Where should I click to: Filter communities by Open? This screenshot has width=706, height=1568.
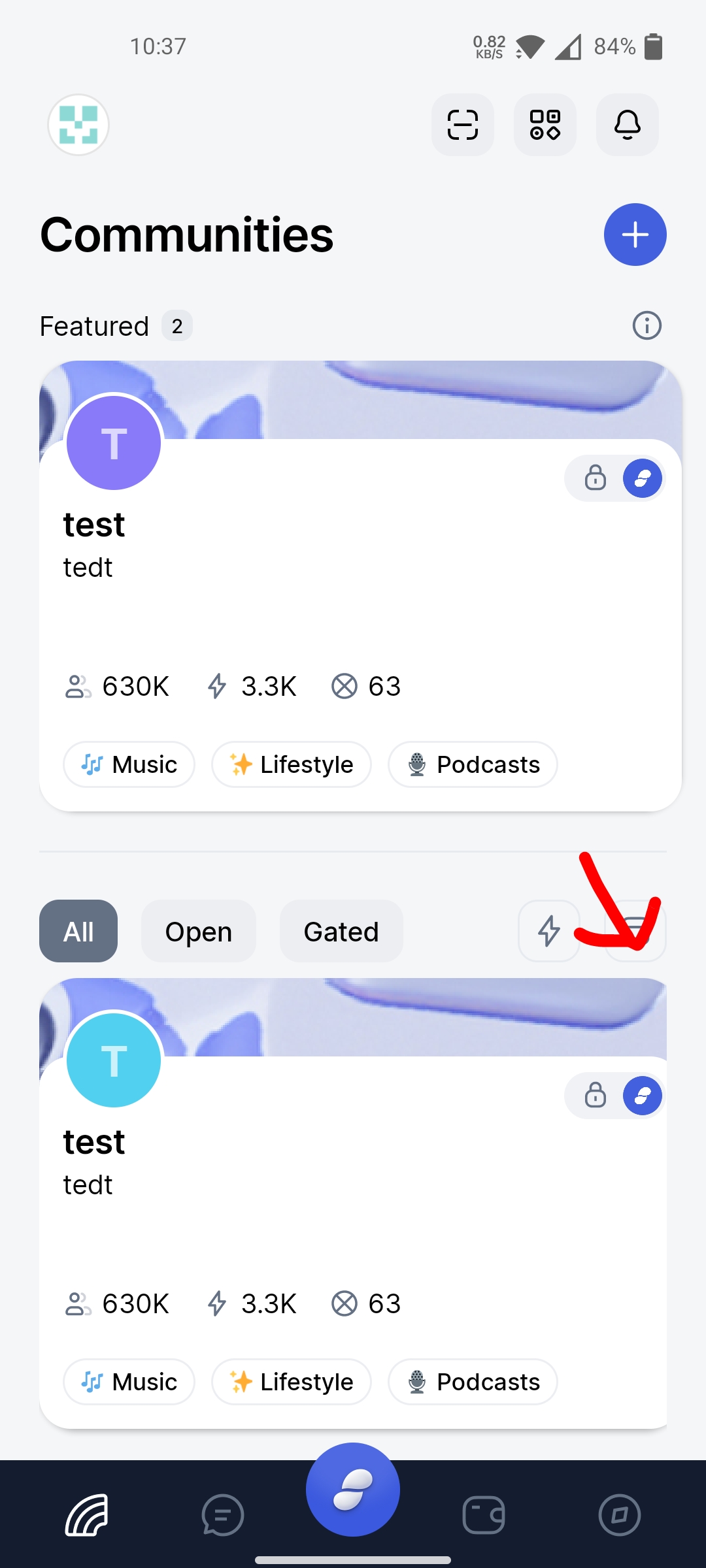coord(198,931)
